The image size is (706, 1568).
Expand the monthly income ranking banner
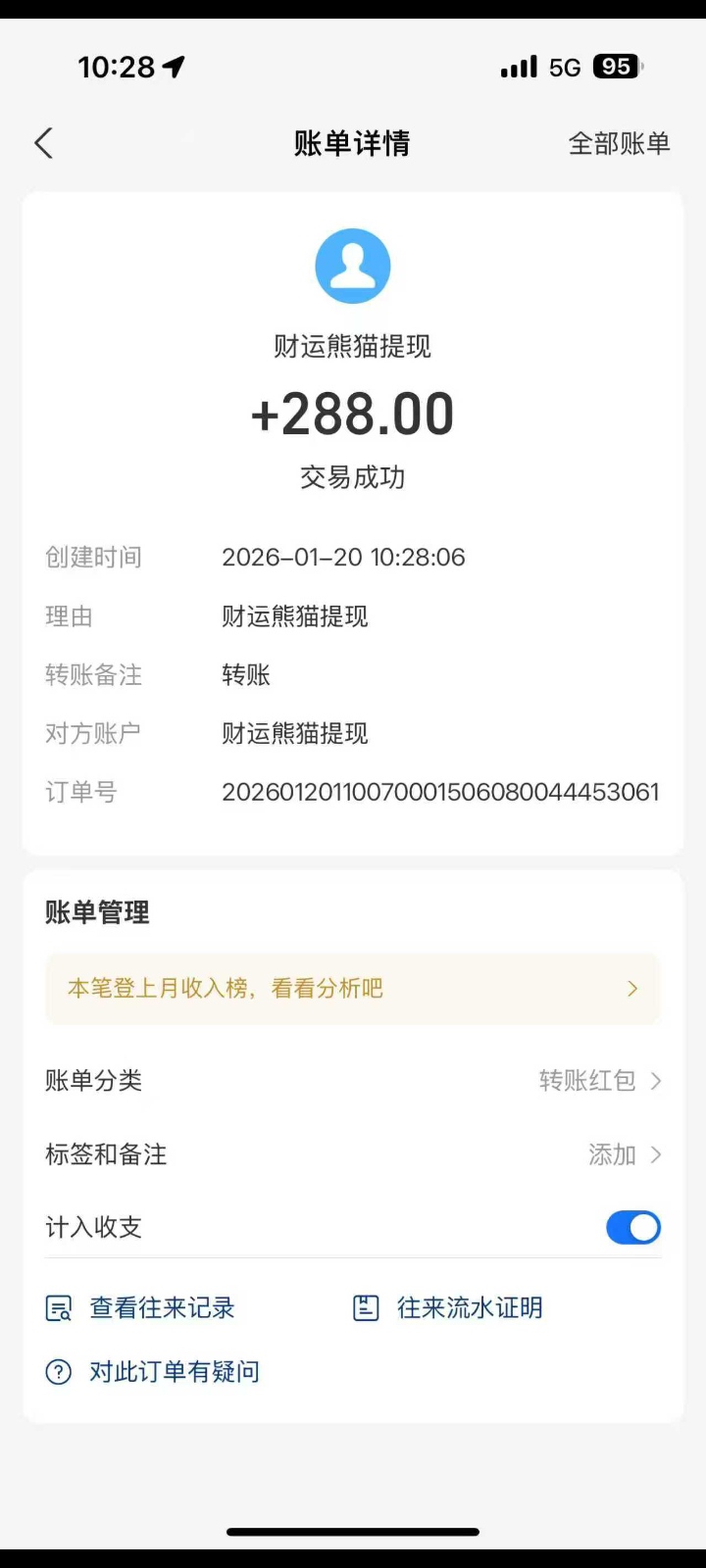[x=353, y=988]
